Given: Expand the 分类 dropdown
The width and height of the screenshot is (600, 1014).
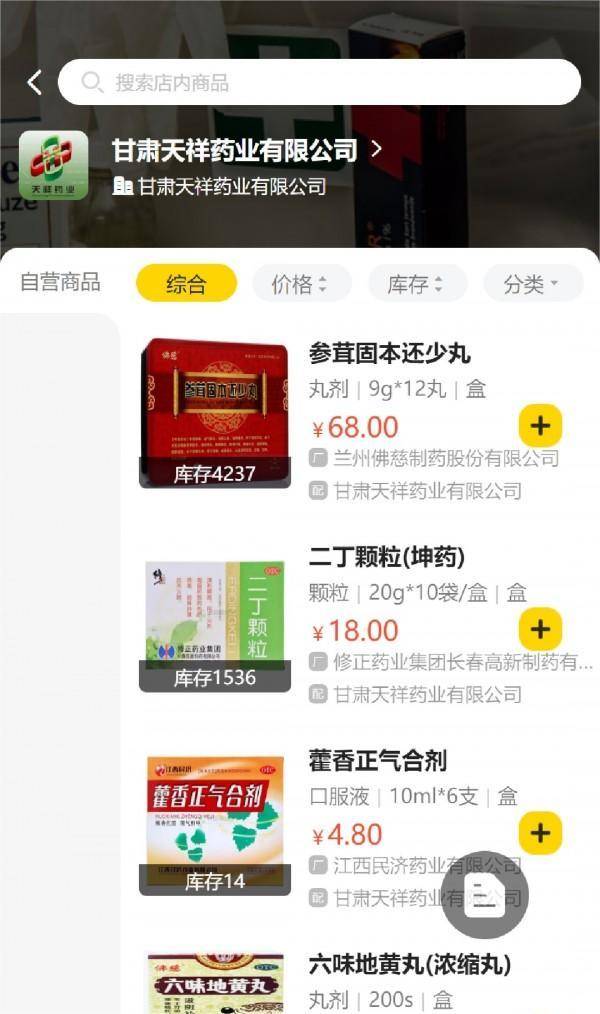Looking at the screenshot, I should click(x=533, y=283).
